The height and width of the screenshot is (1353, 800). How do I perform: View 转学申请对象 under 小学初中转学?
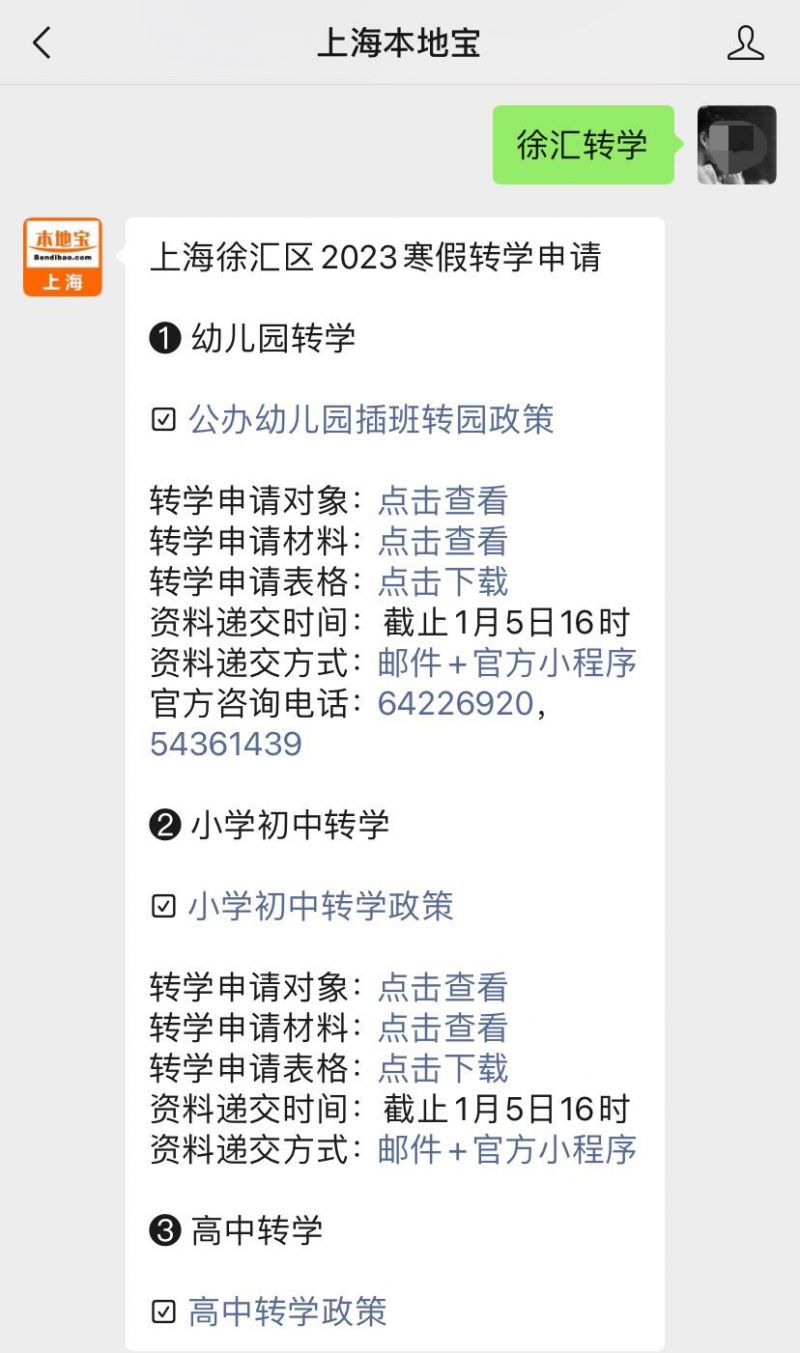(x=443, y=987)
